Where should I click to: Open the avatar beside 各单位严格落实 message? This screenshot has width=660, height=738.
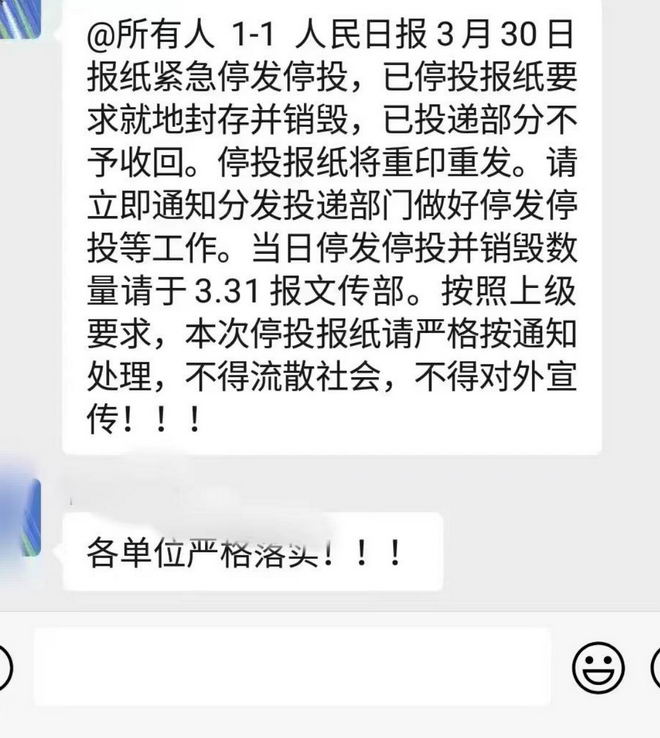(x=19, y=517)
